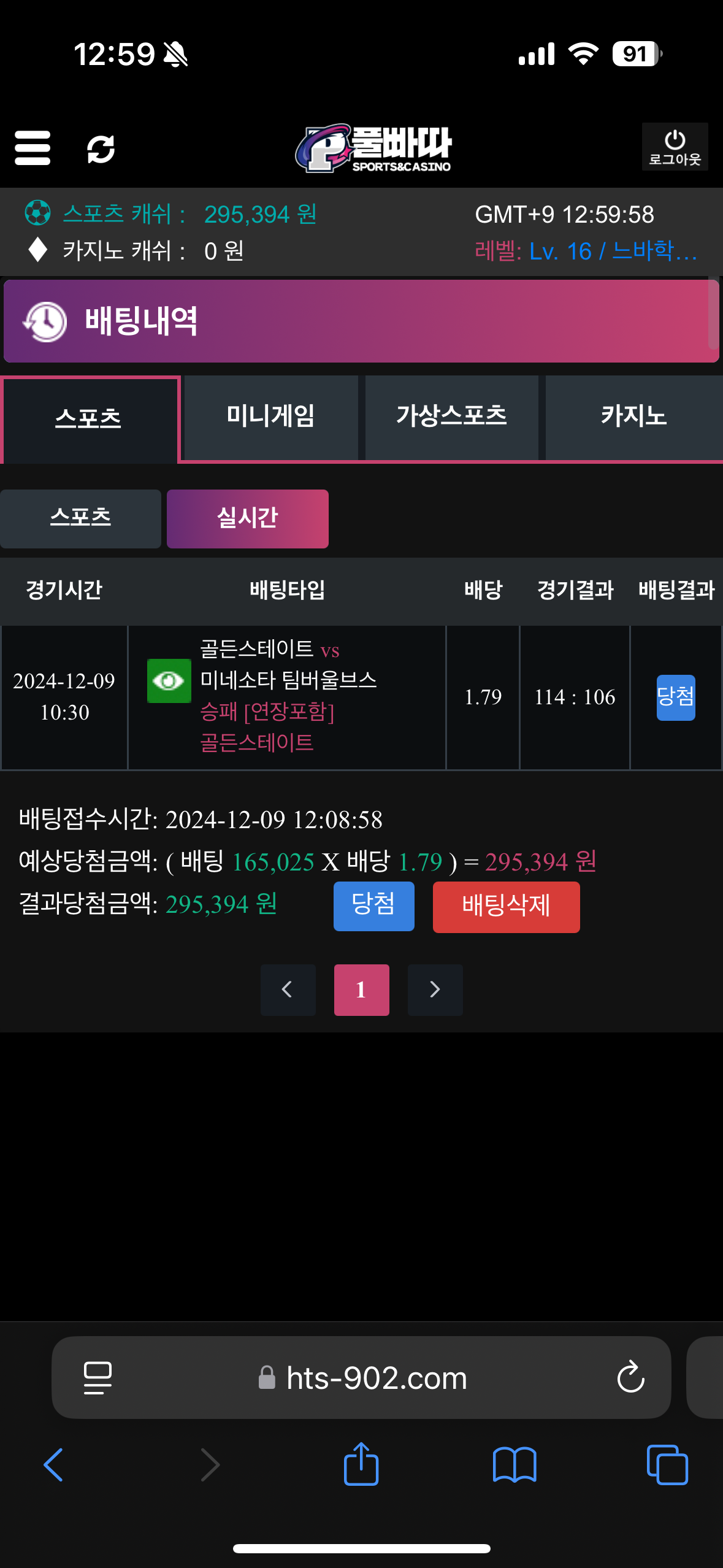The height and width of the screenshot is (1568, 723).
Task: Select page 1 in pagination
Action: point(361,990)
